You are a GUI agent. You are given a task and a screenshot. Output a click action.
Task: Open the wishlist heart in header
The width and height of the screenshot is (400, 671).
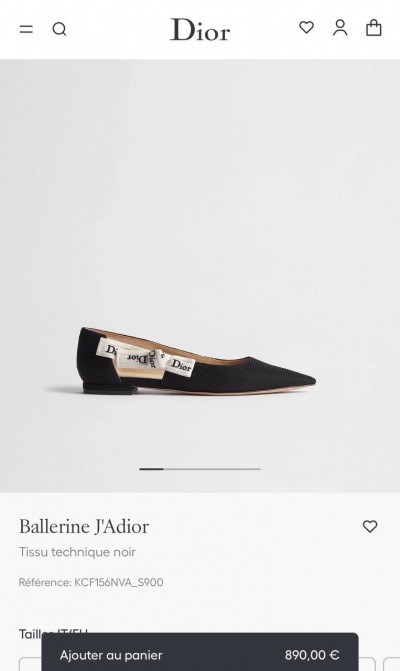(306, 27)
